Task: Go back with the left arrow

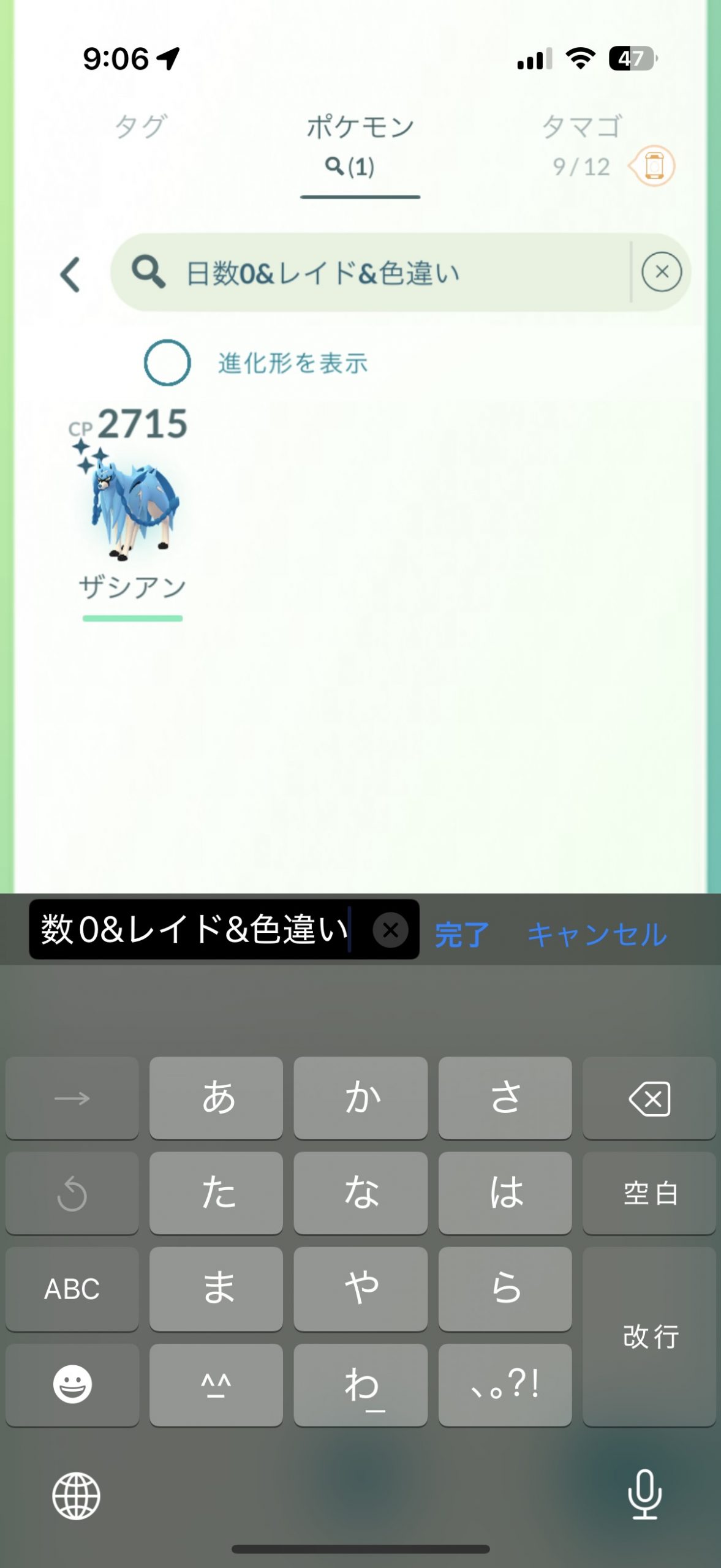Action: 70,274
